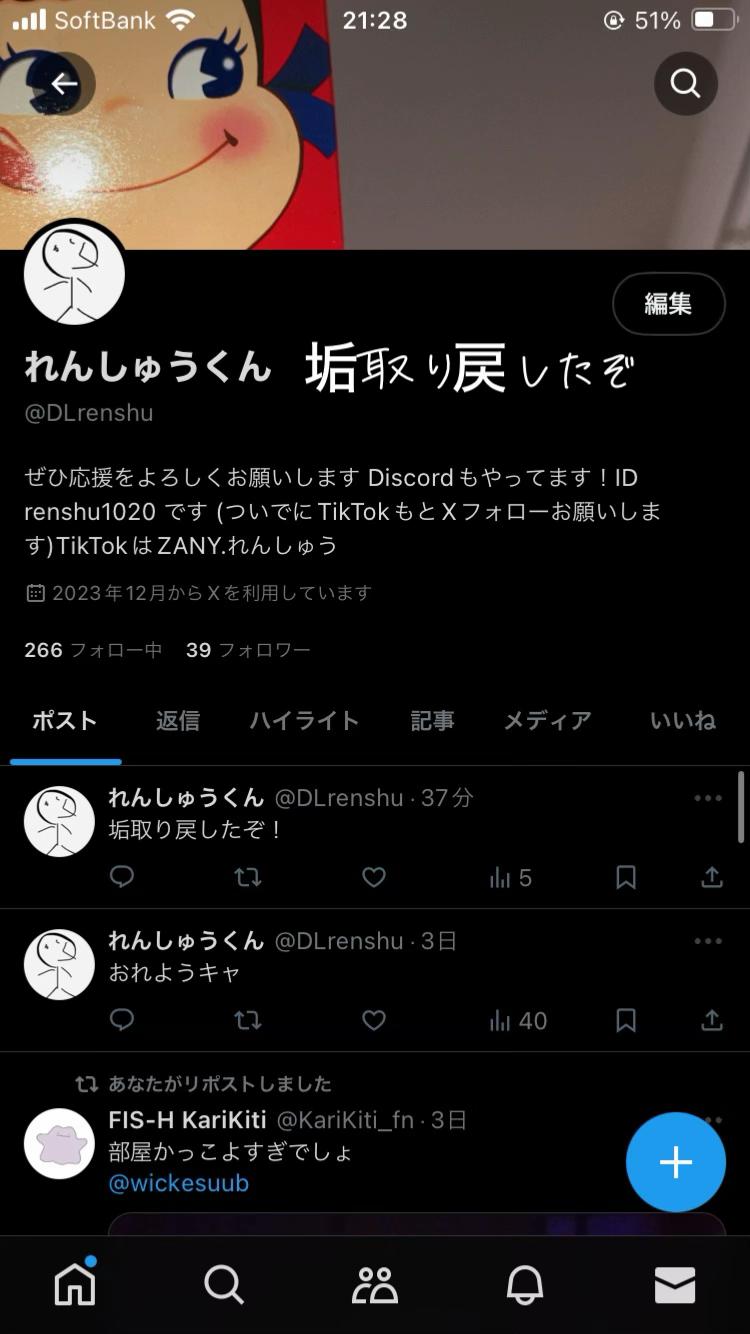Viewport: 750px width, 1334px height.
Task: Open overflow menu on 垢取り戻したぞ！ post
Action: coord(708,798)
